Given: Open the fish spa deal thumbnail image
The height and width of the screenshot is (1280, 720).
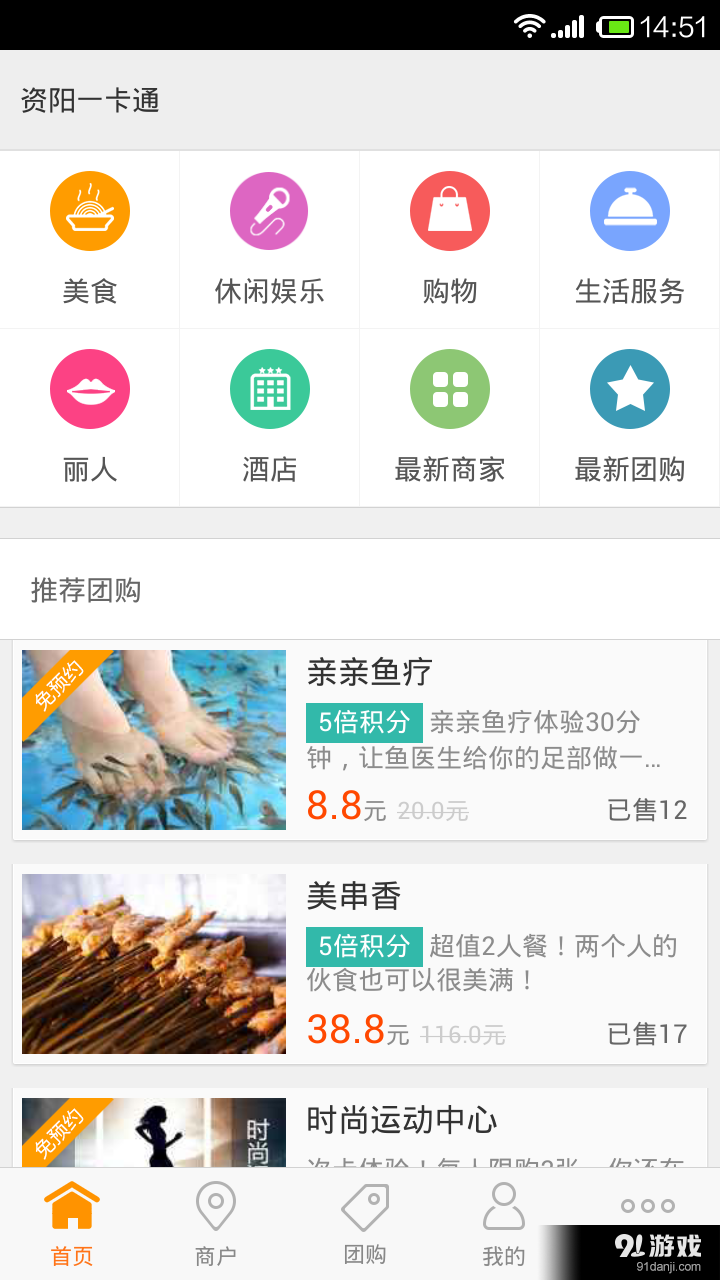Looking at the screenshot, I should pyautogui.click(x=153, y=740).
